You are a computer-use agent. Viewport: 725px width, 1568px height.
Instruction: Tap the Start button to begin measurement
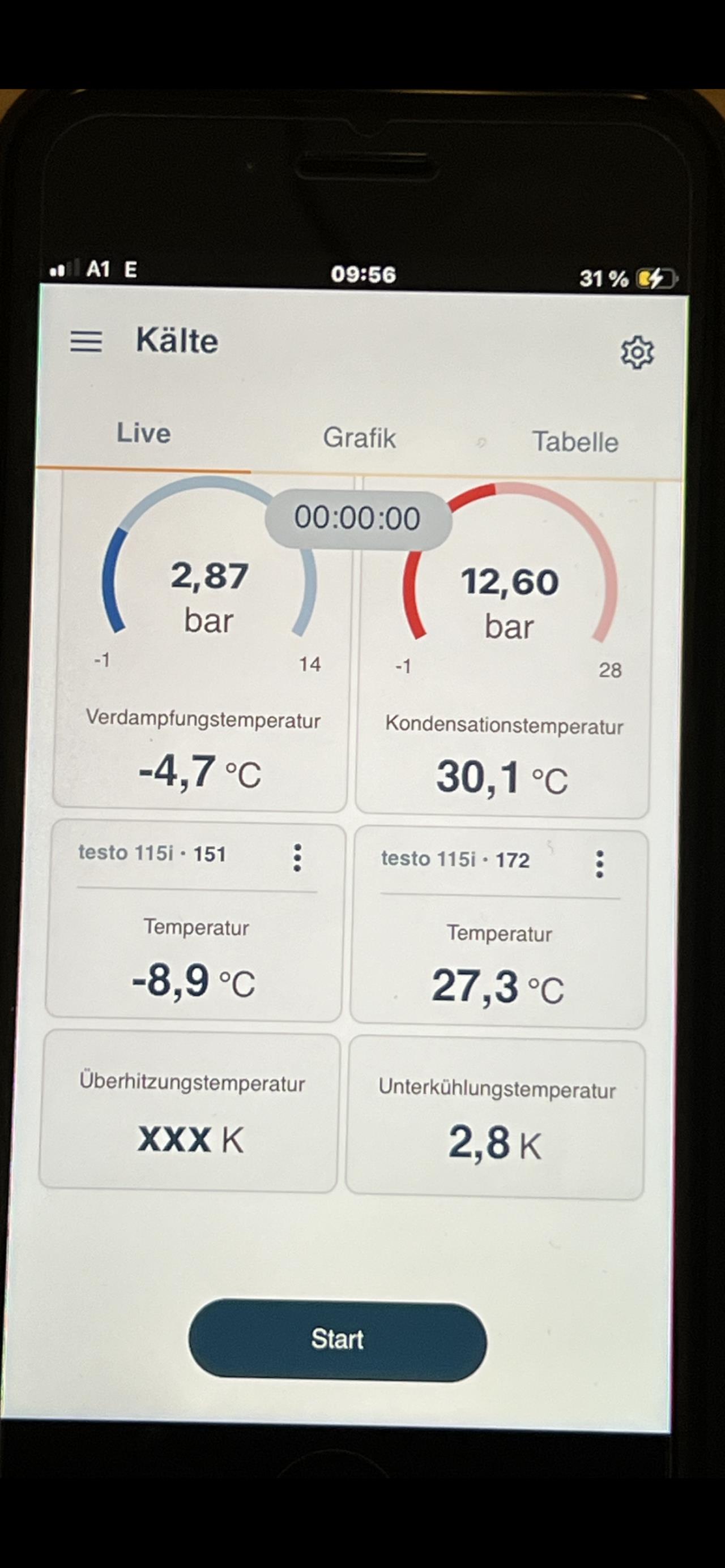(338, 1339)
